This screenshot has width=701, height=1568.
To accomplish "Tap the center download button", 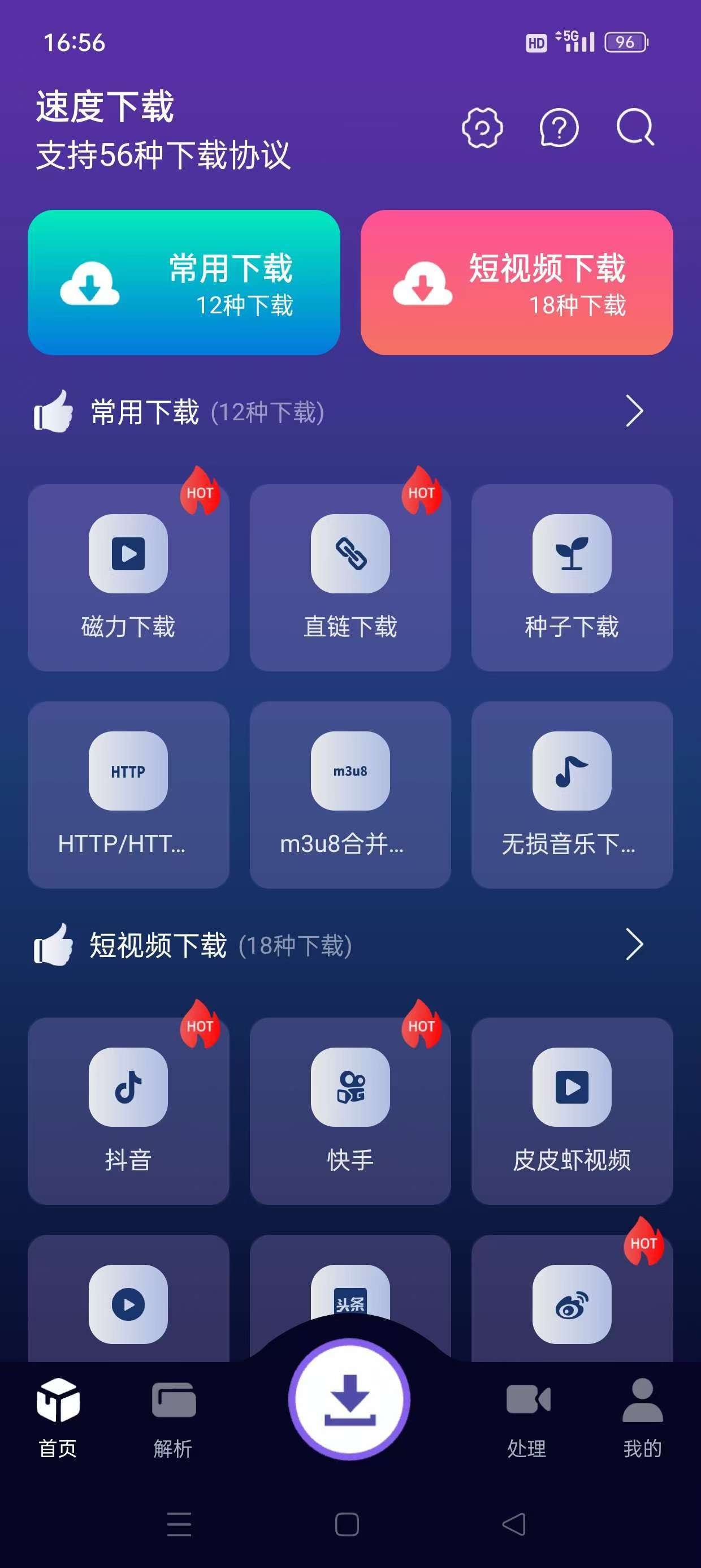I will 349,1399.
